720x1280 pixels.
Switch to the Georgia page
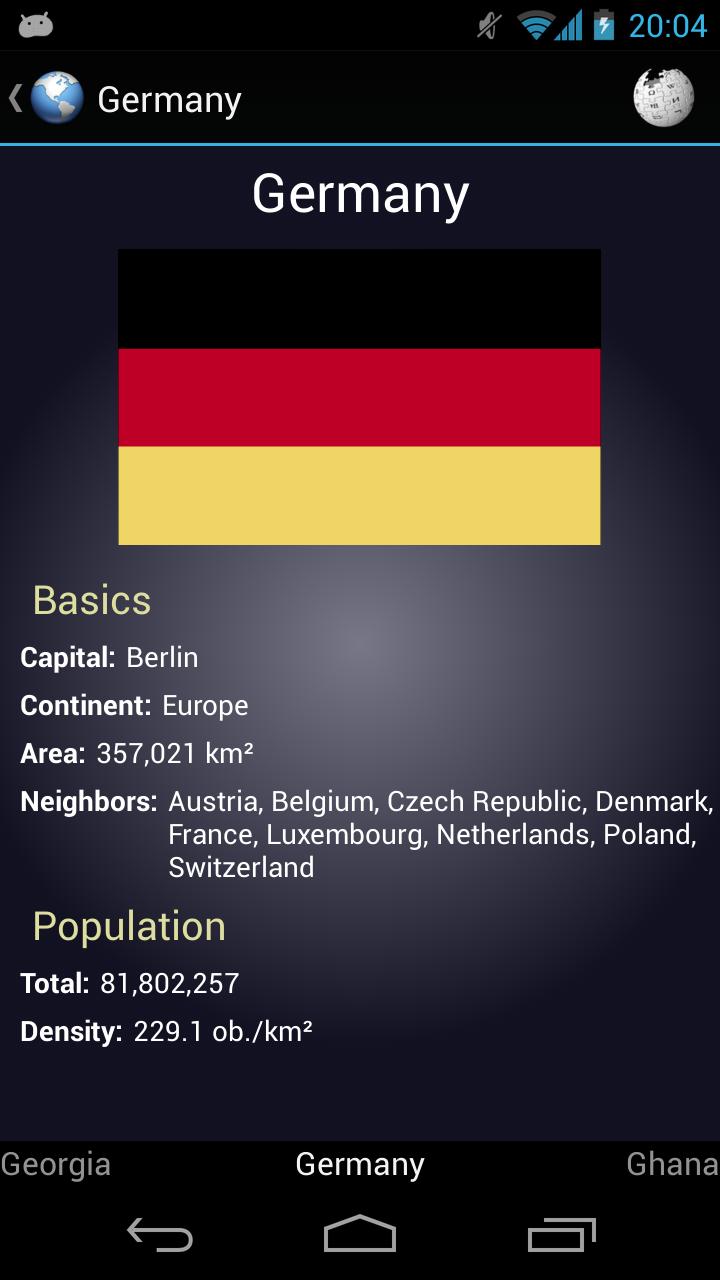click(56, 1164)
